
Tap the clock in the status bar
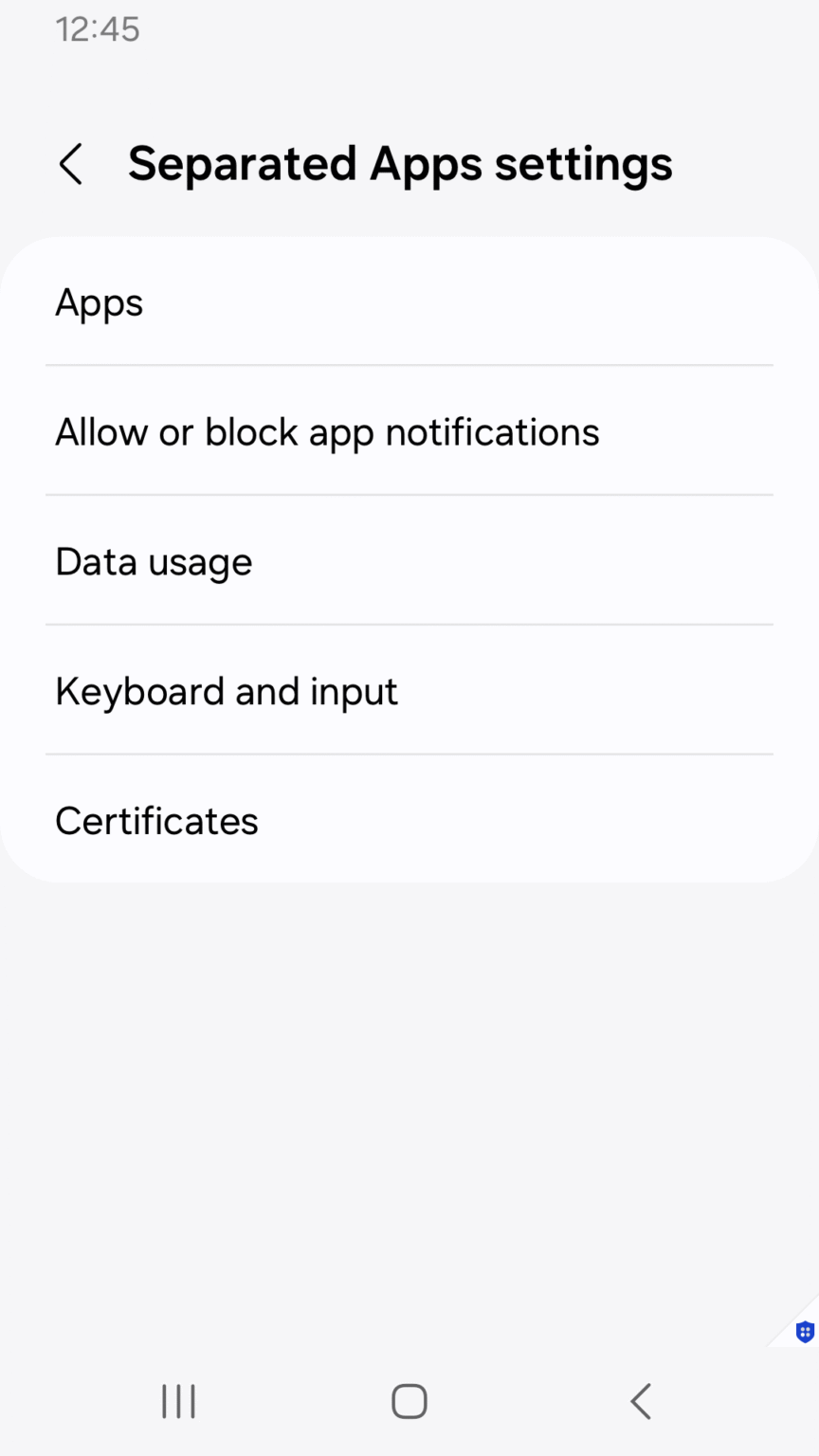point(98,28)
